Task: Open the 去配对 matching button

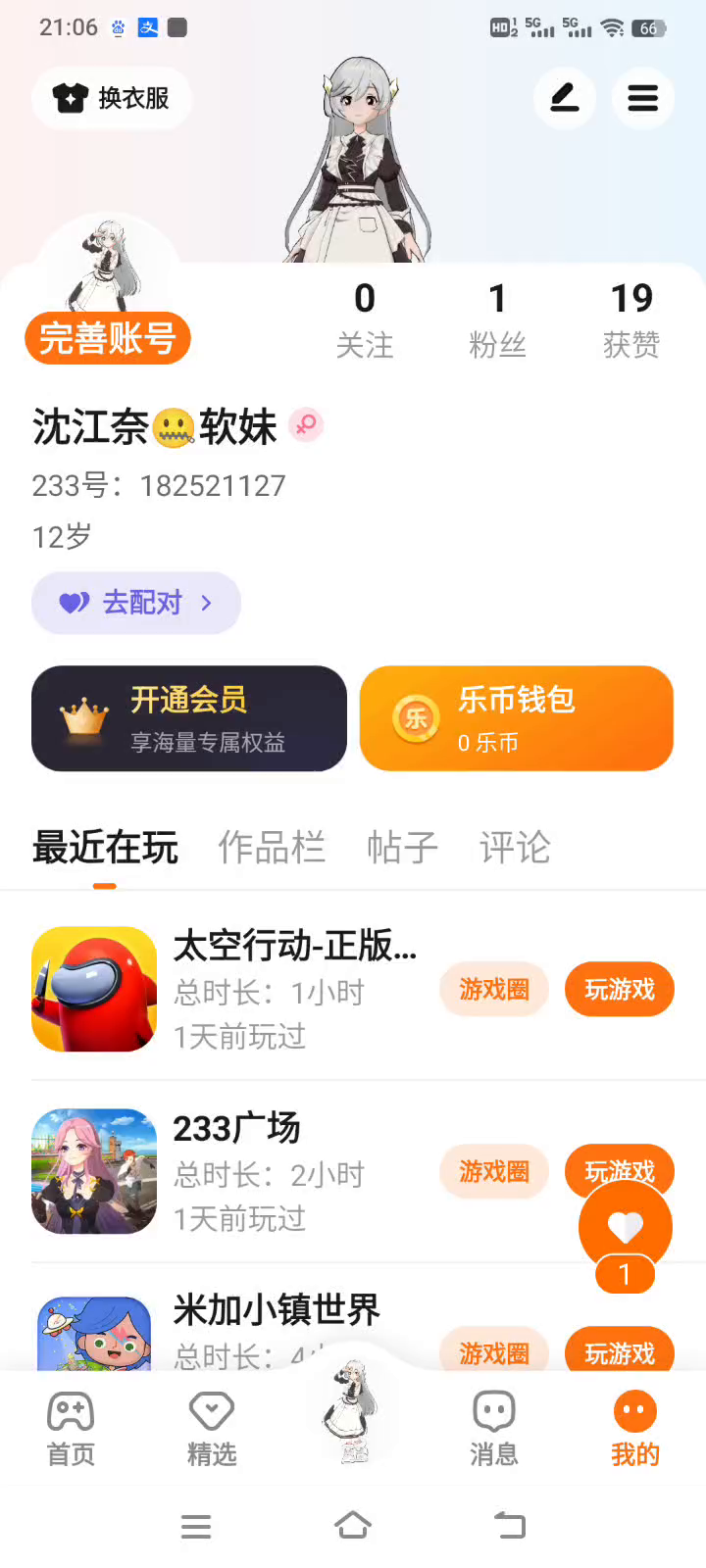Action: pyautogui.click(x=136, y=603)
